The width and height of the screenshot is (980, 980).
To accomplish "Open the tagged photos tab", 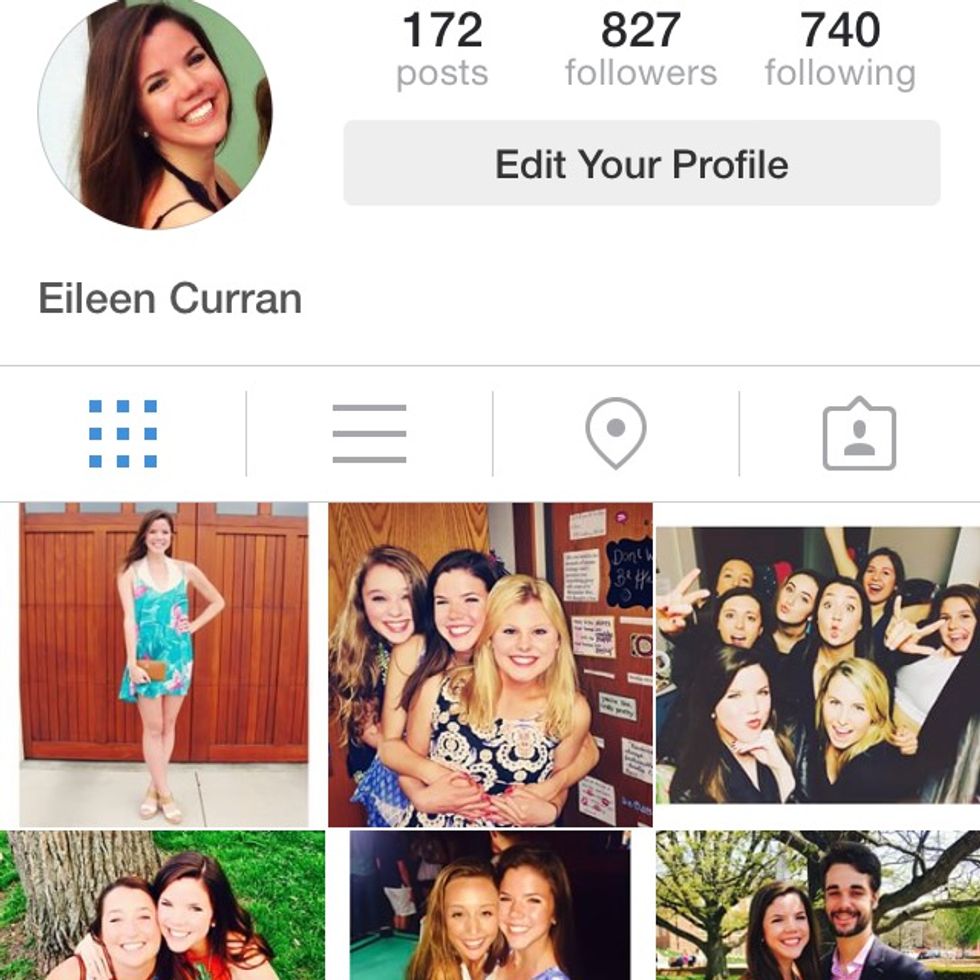I will pos(859,435).
